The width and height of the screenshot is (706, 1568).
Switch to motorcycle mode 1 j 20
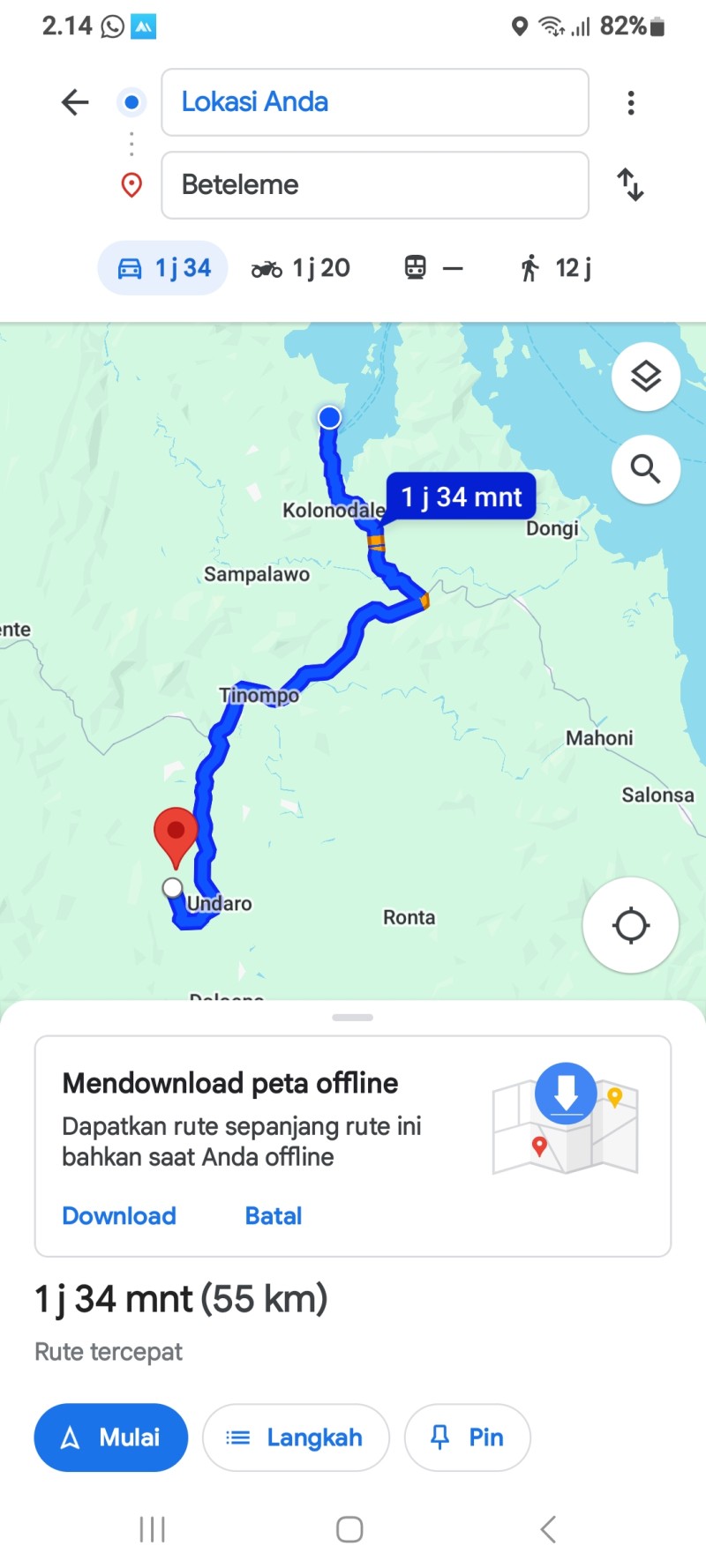click(301, 268)
